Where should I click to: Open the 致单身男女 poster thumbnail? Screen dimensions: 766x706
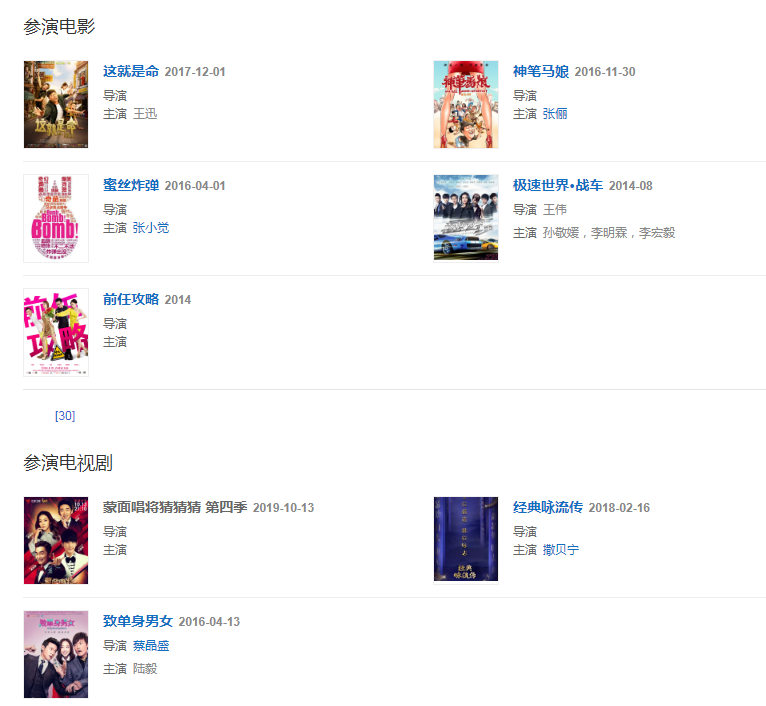56,654
